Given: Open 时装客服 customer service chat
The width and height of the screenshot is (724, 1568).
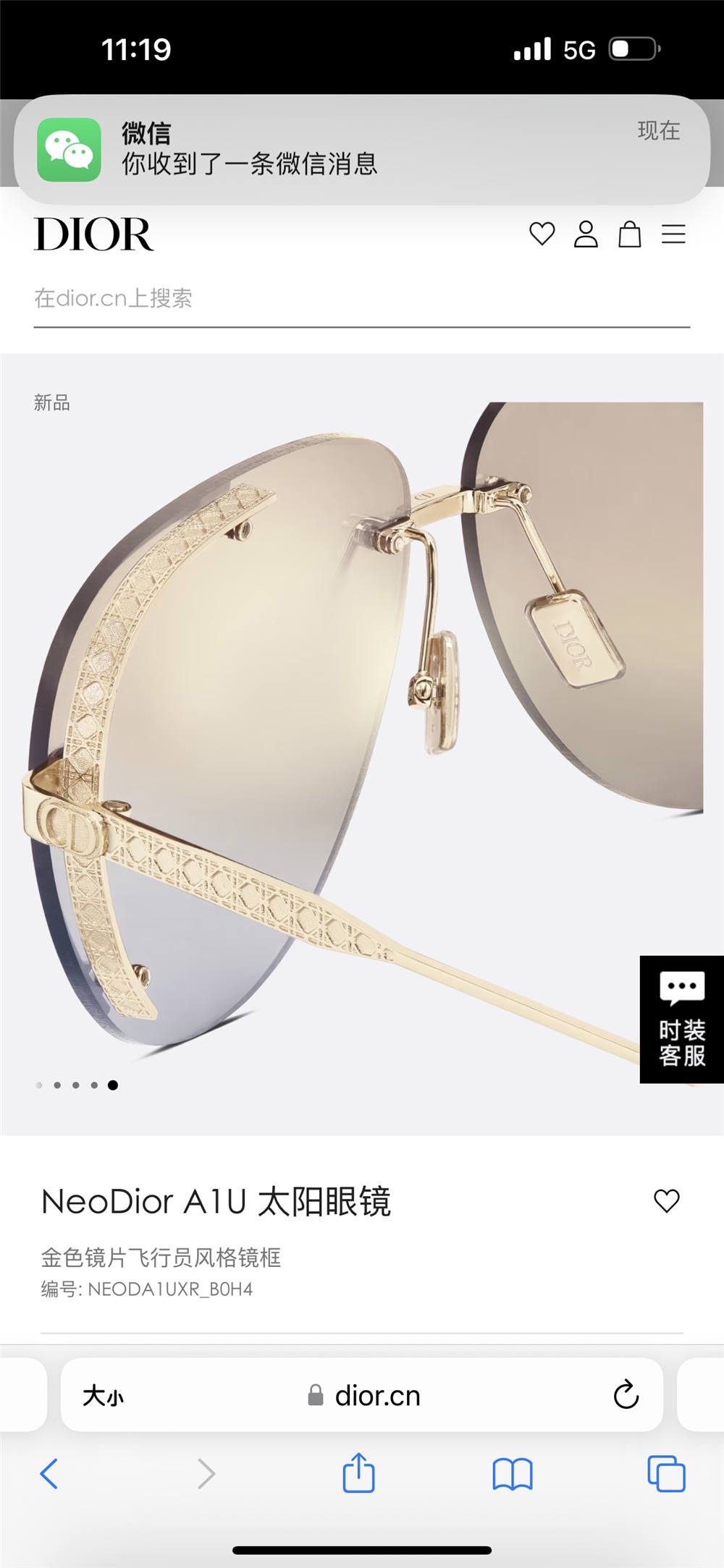Looking at the screenshot, I should coord(681,1019).
